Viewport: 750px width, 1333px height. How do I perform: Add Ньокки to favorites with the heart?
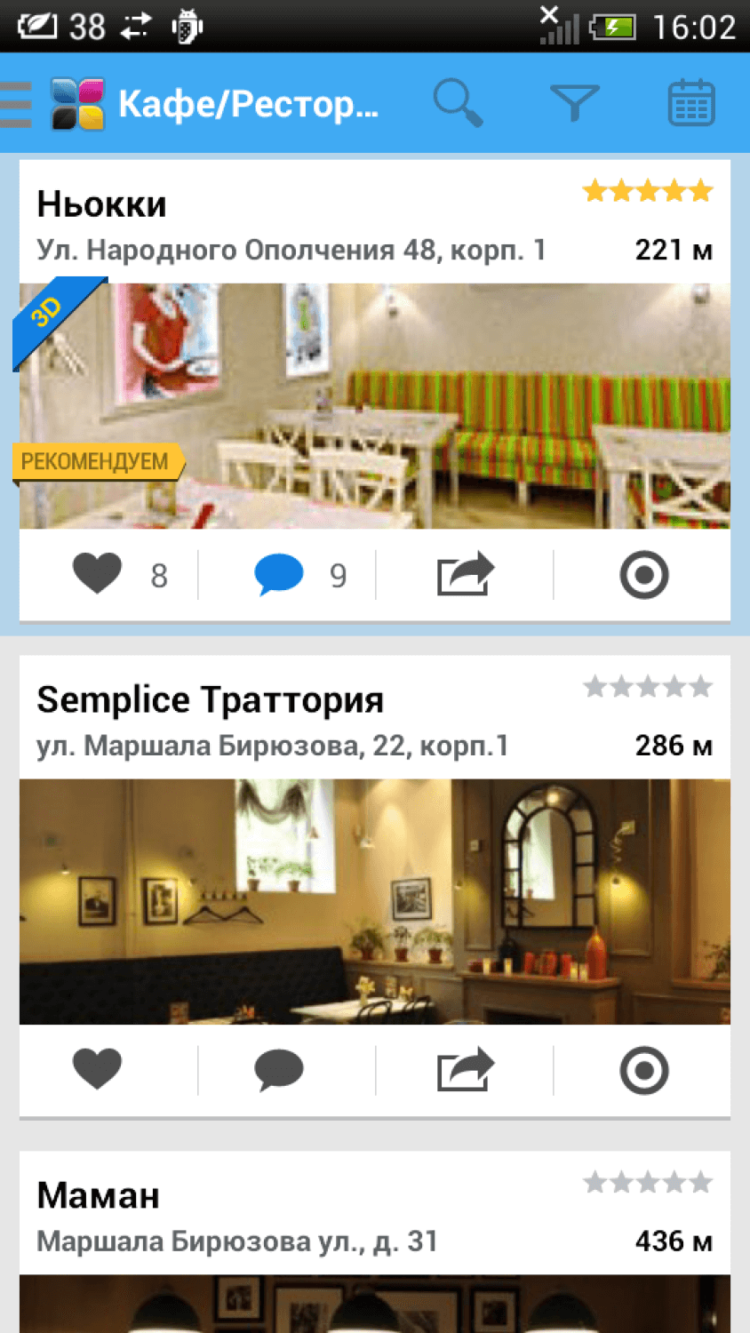97,573
